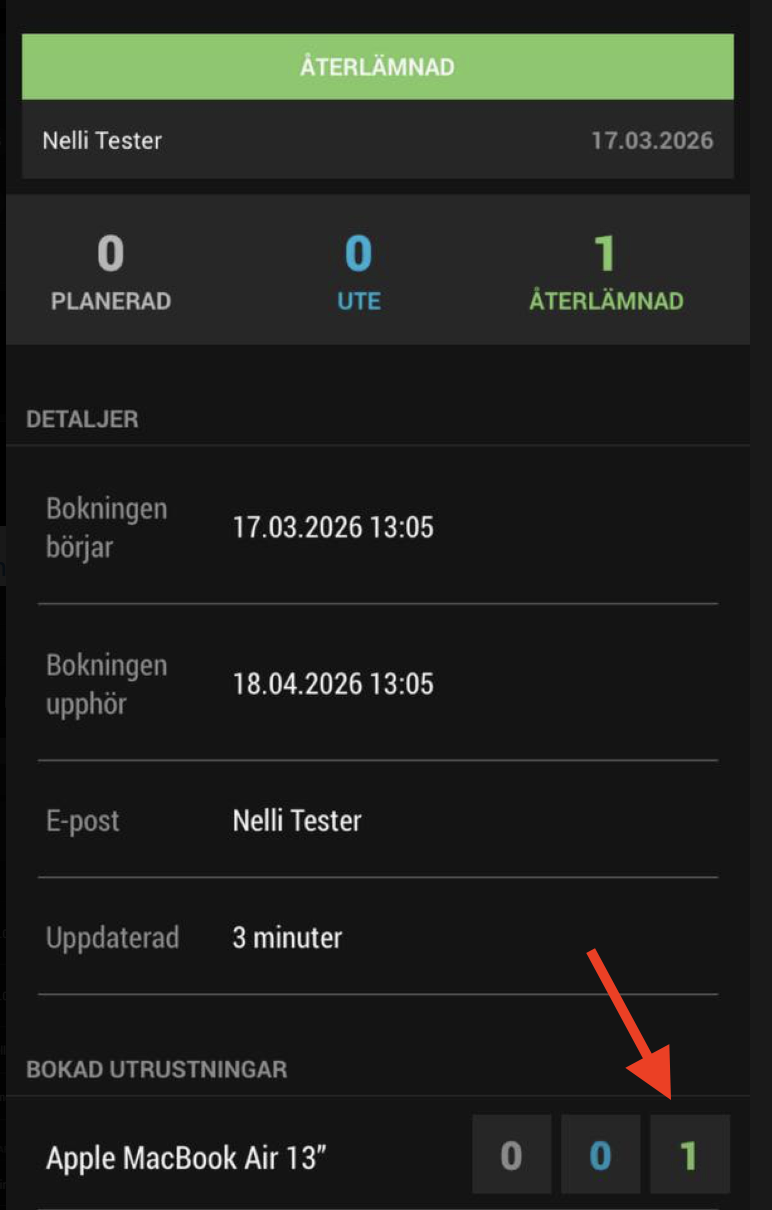Open the Nelli Tester booking card
Image resolution: width=772 pixels, height=1210 pixels.
pos(377,140)
